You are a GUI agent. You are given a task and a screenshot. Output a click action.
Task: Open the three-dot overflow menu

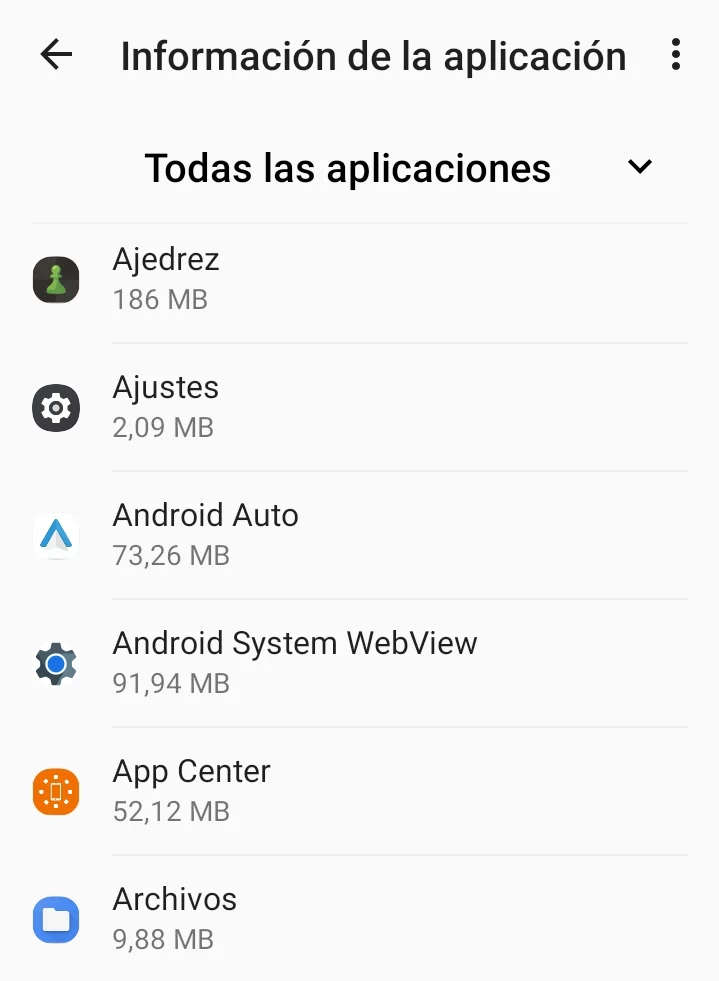[x=676, y=56]
